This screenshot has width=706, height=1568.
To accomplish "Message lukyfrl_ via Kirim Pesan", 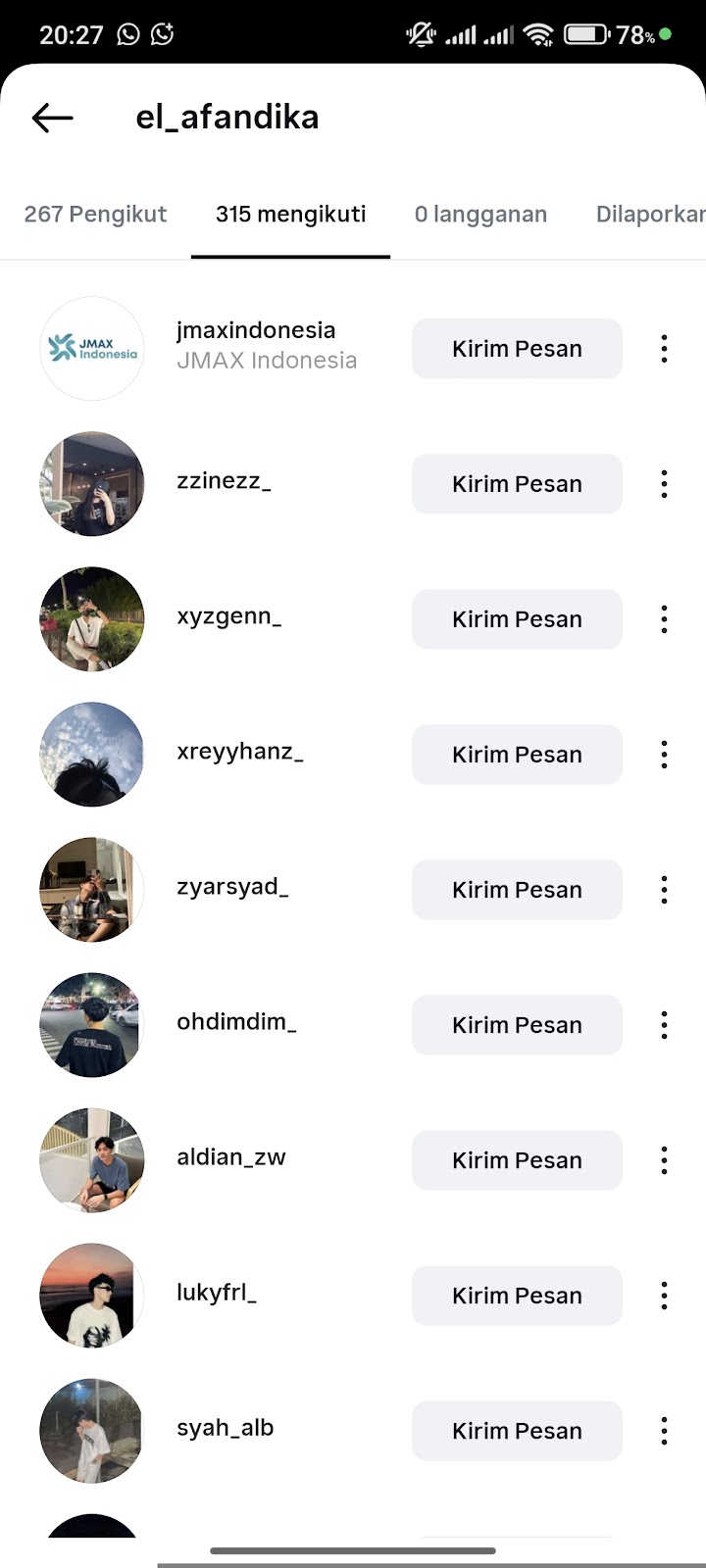I will click(x=517, y=1296).
